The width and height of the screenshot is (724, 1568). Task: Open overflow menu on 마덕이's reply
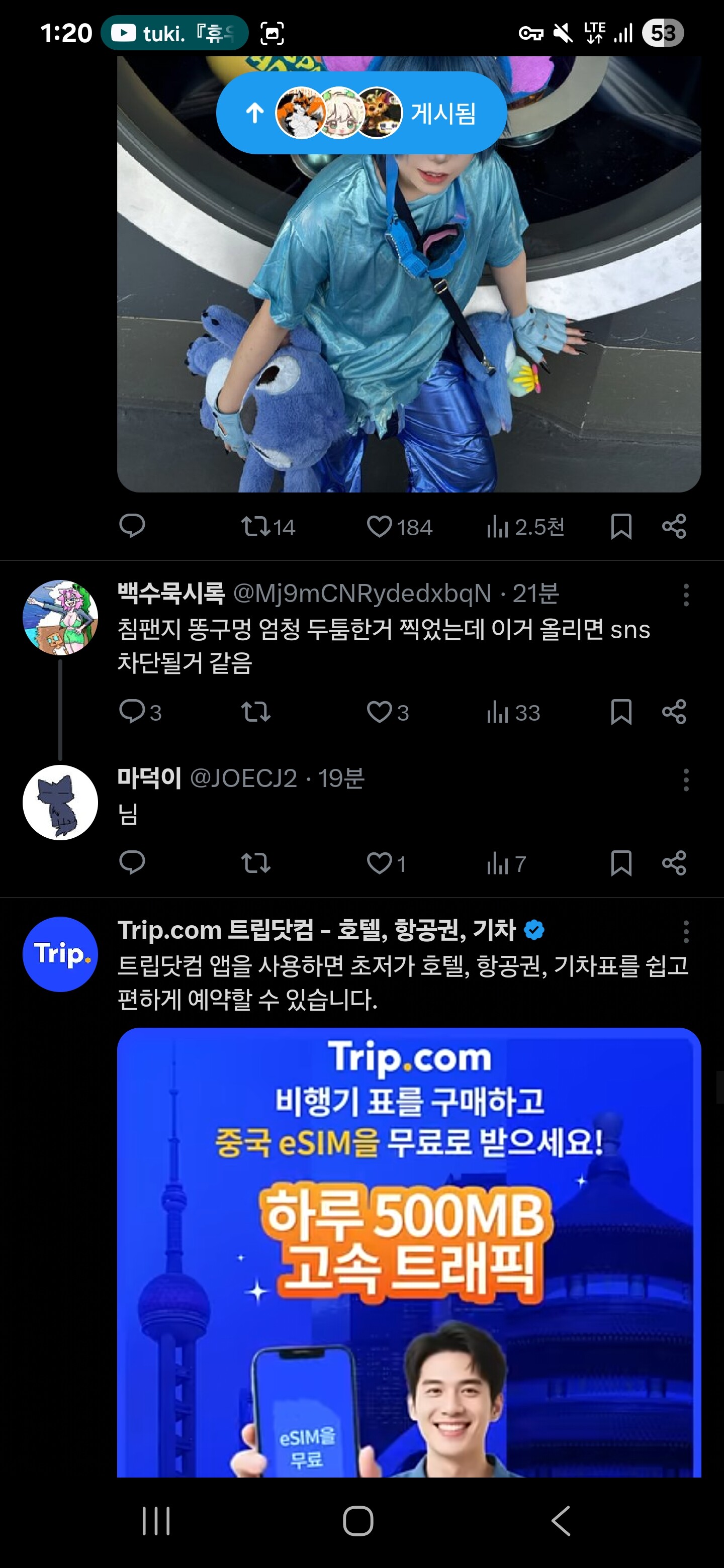tap(686, 780)
